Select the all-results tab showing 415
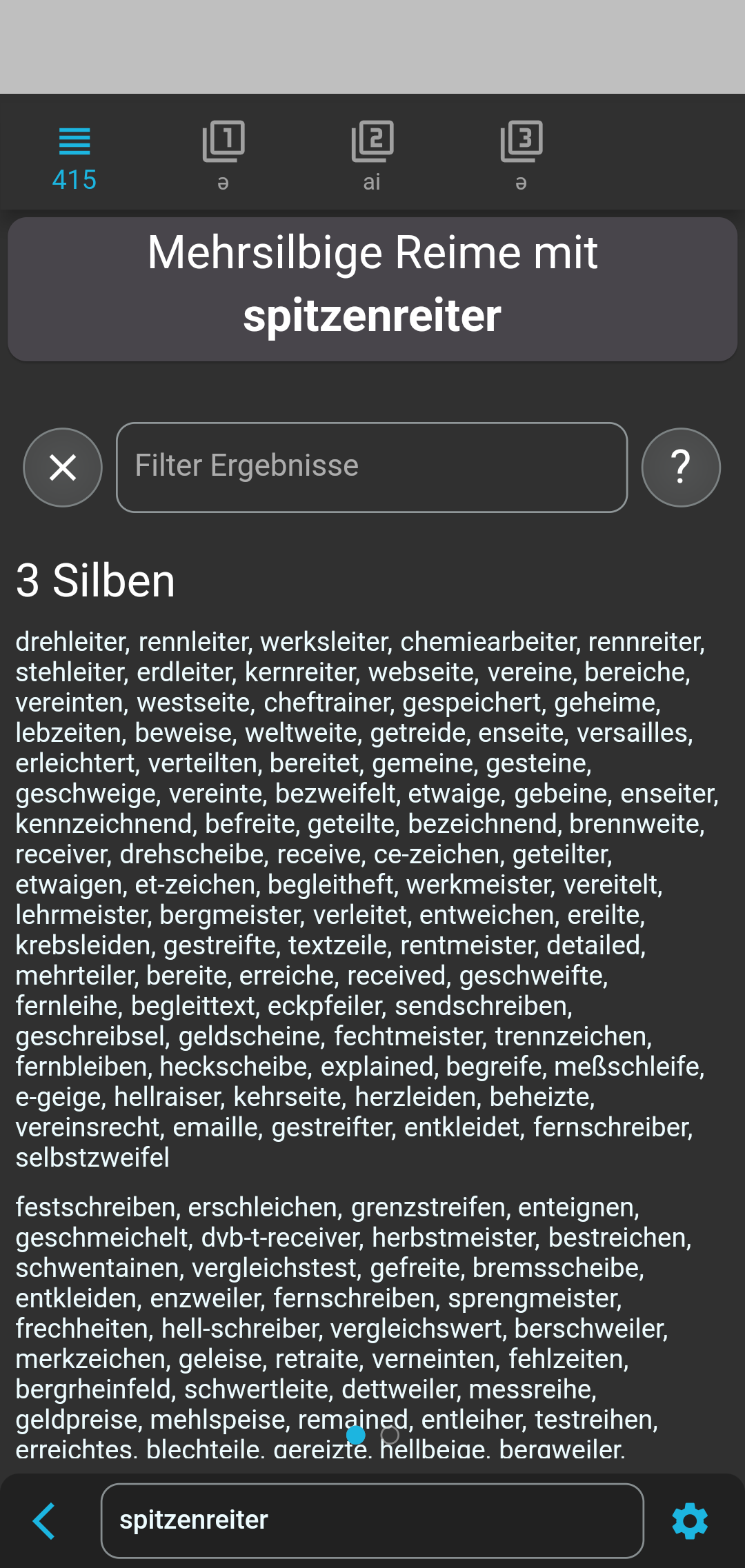 click(x=74, y=157)
